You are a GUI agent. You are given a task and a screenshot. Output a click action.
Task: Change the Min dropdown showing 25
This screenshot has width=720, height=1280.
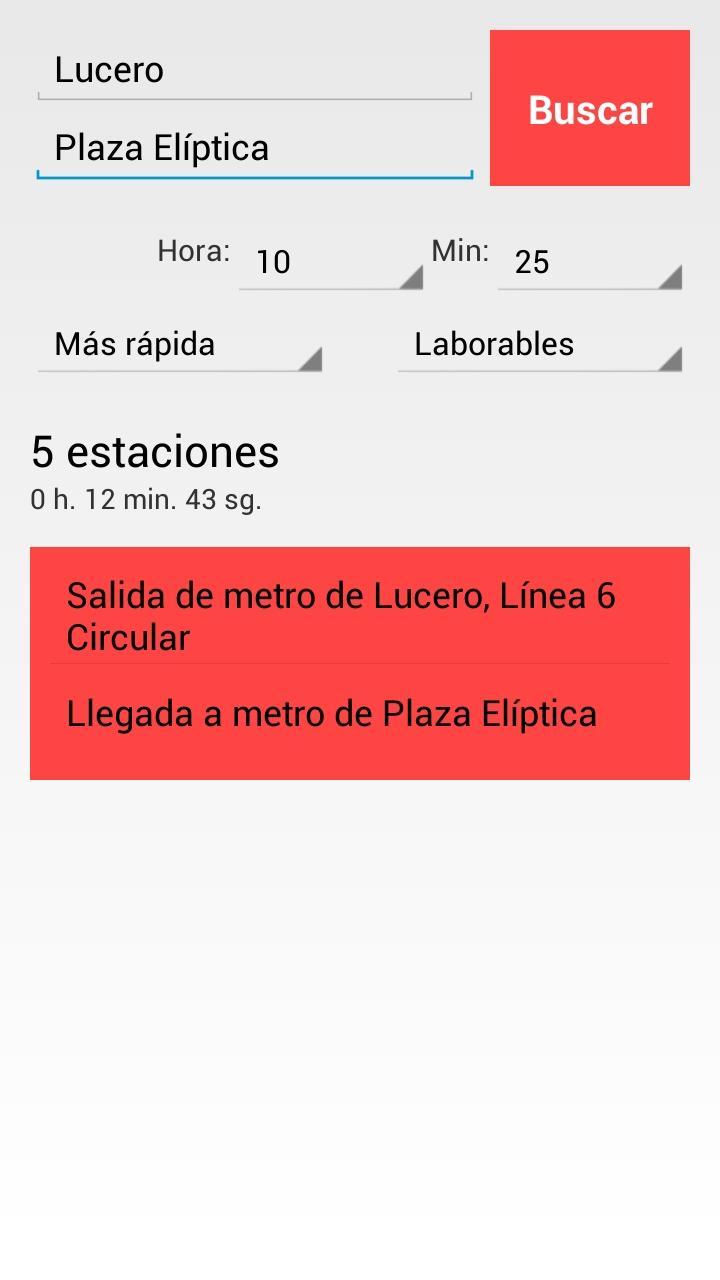click(589, 263)
